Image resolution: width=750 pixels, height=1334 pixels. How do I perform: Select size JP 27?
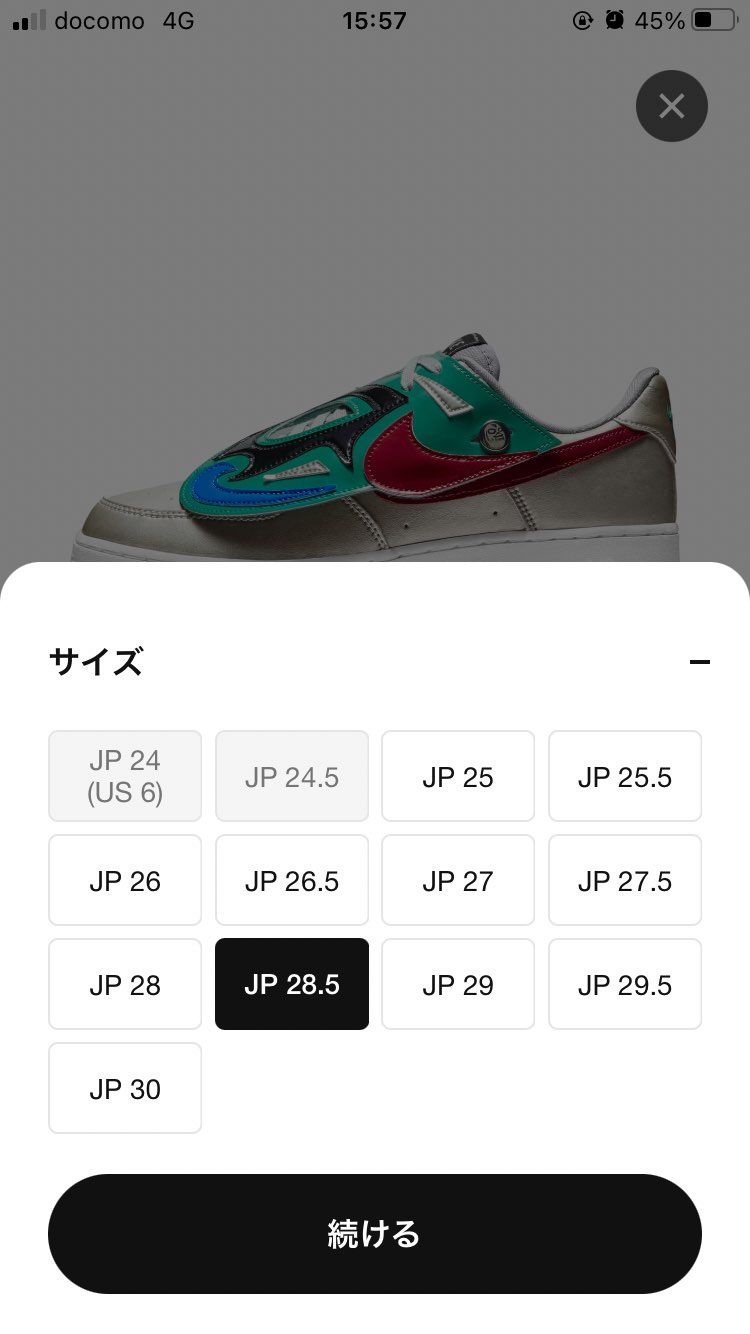[458, 880]
